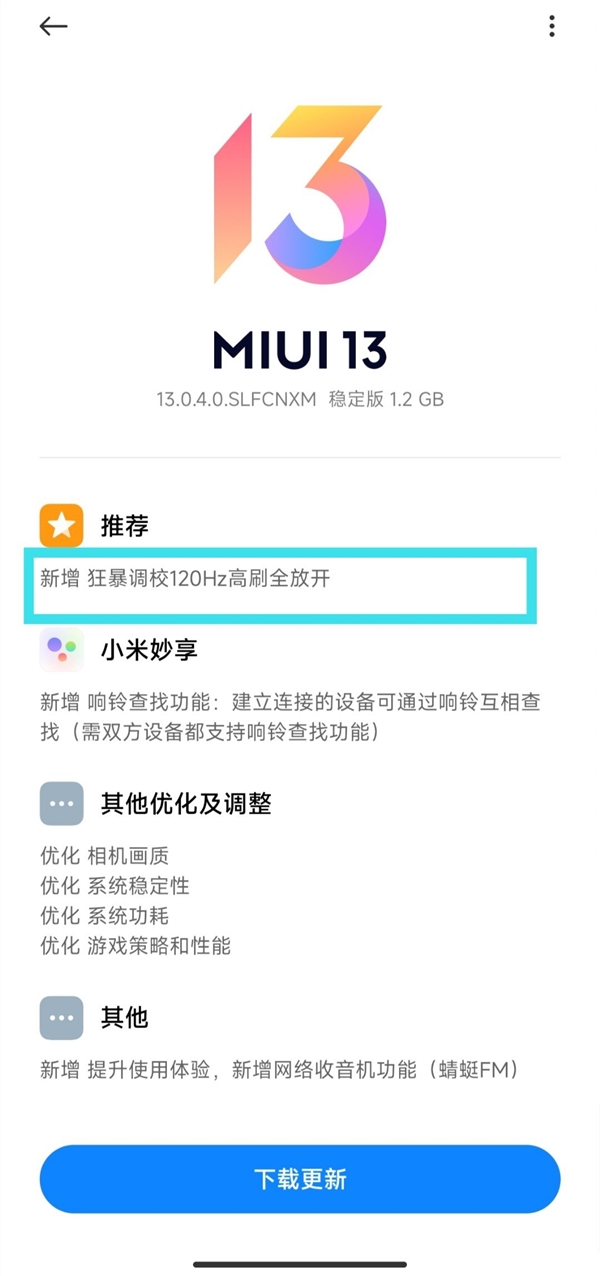This screenshot has height=1276, width=600.
Task: Go back using the top arrow
Action: 53,27
